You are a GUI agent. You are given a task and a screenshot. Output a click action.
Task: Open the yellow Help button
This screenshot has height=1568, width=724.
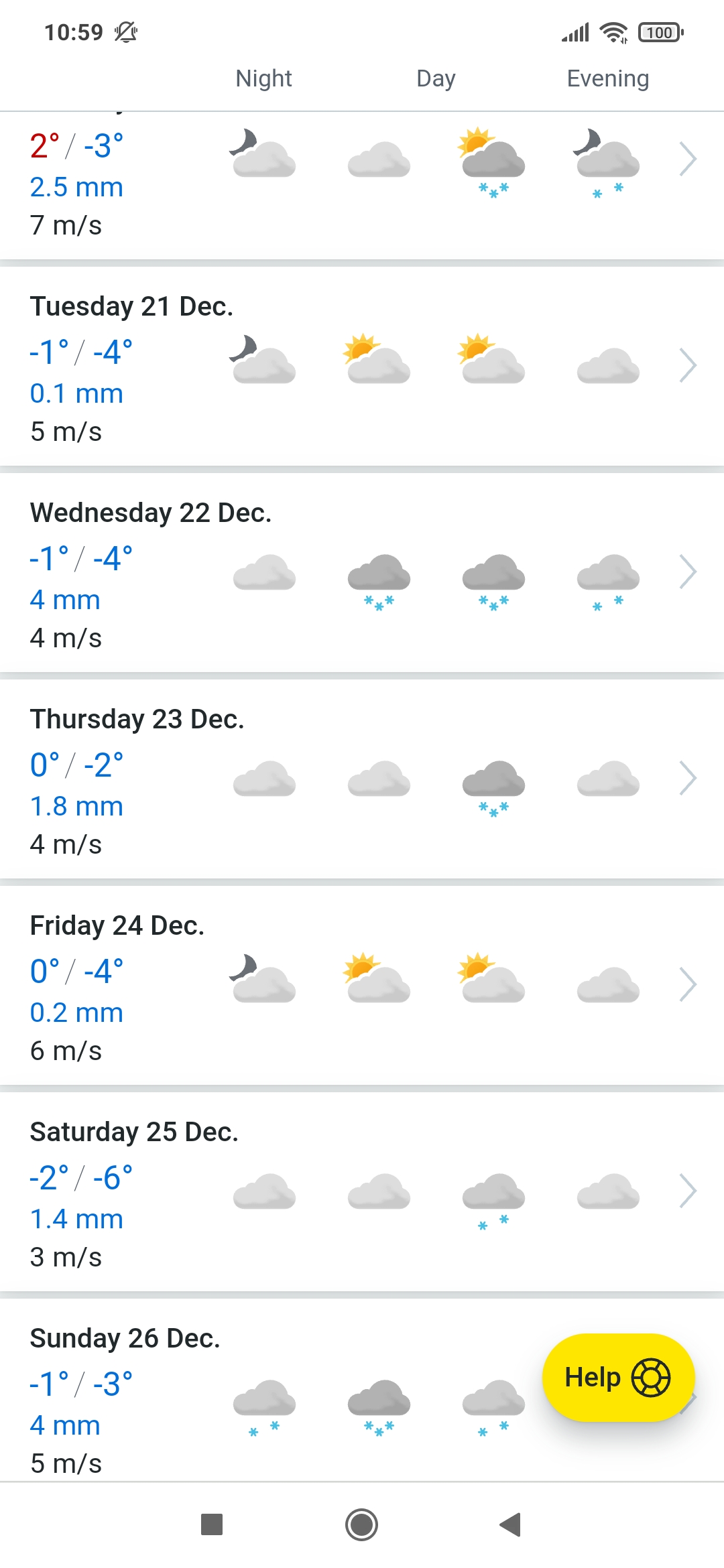coord(617,1378)
